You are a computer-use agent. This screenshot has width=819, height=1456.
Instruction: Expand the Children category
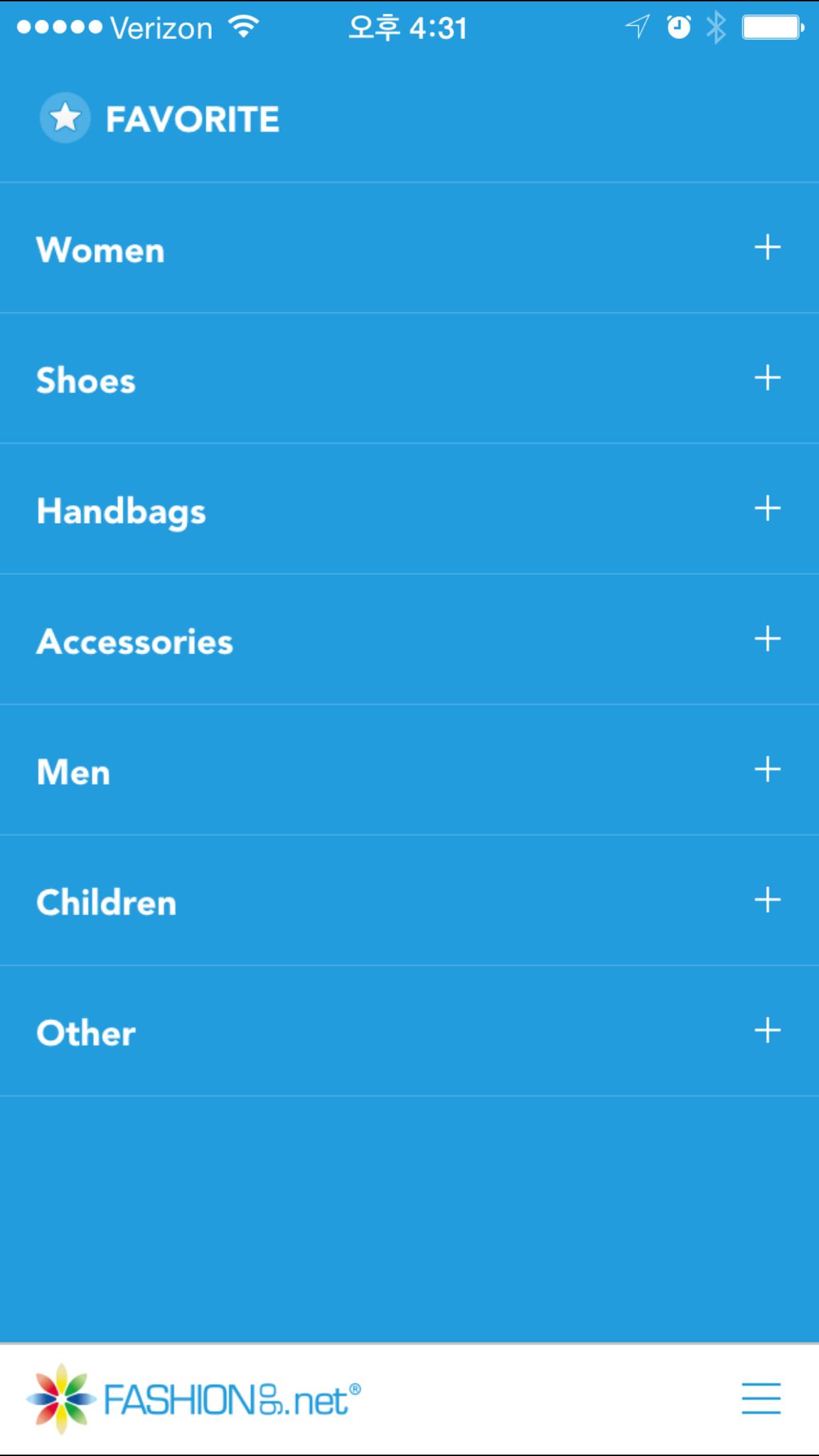coord(767,900)
